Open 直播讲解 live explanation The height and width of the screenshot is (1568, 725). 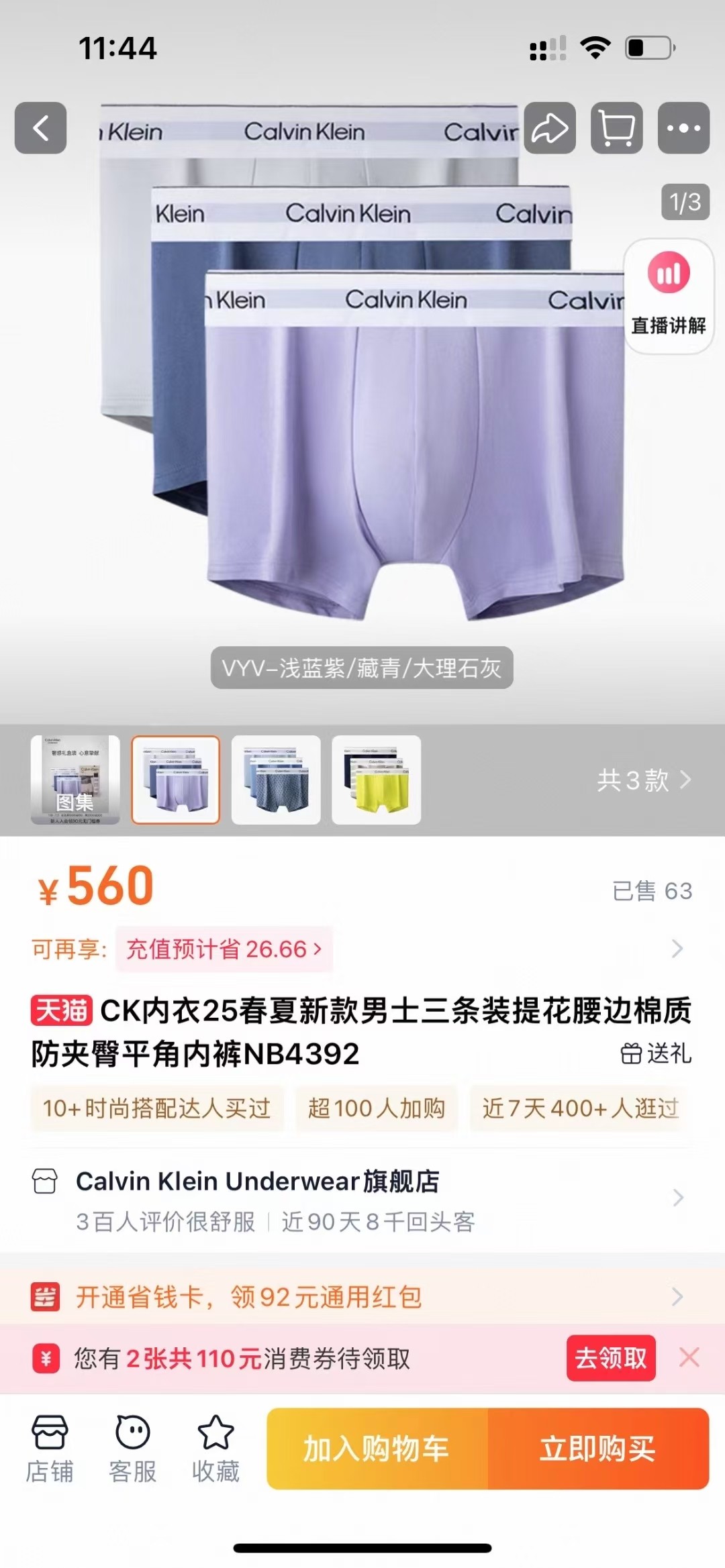(668, 297)
